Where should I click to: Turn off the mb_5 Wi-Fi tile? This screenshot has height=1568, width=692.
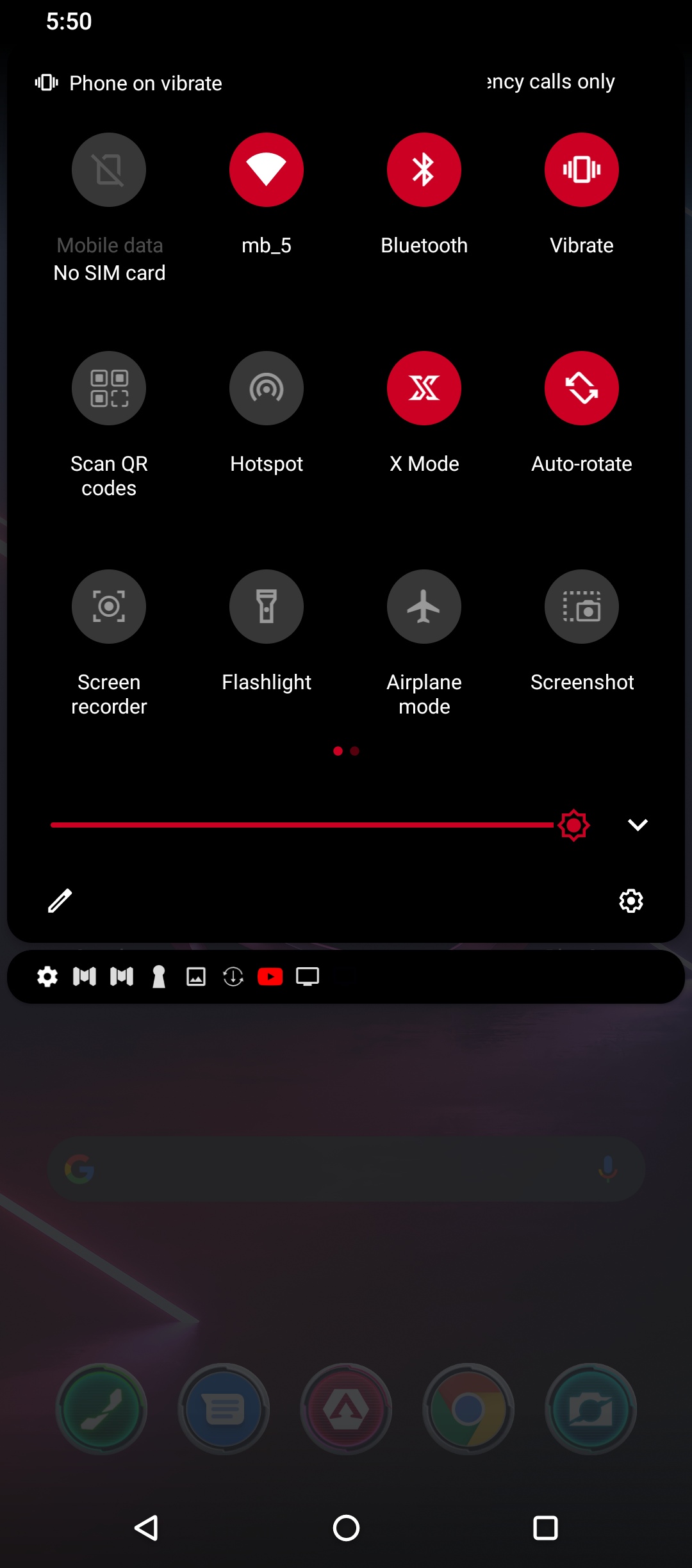click(266, 170)
